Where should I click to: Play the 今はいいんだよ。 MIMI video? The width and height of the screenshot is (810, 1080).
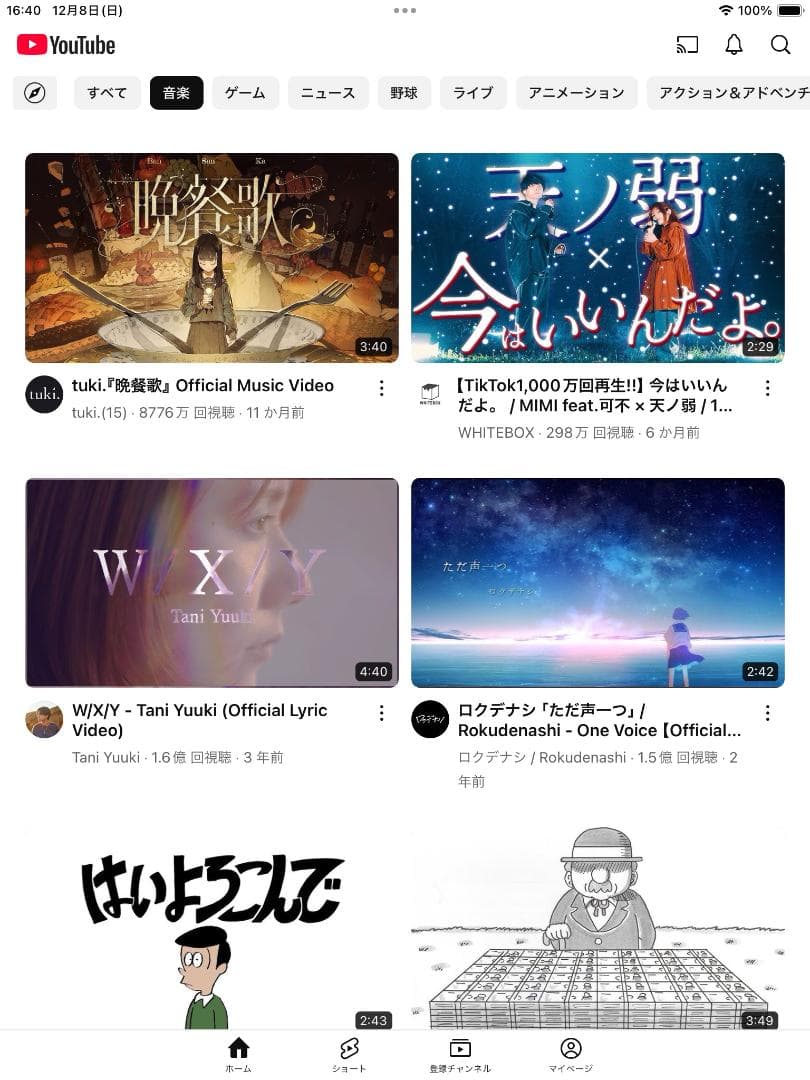[598, 258]
